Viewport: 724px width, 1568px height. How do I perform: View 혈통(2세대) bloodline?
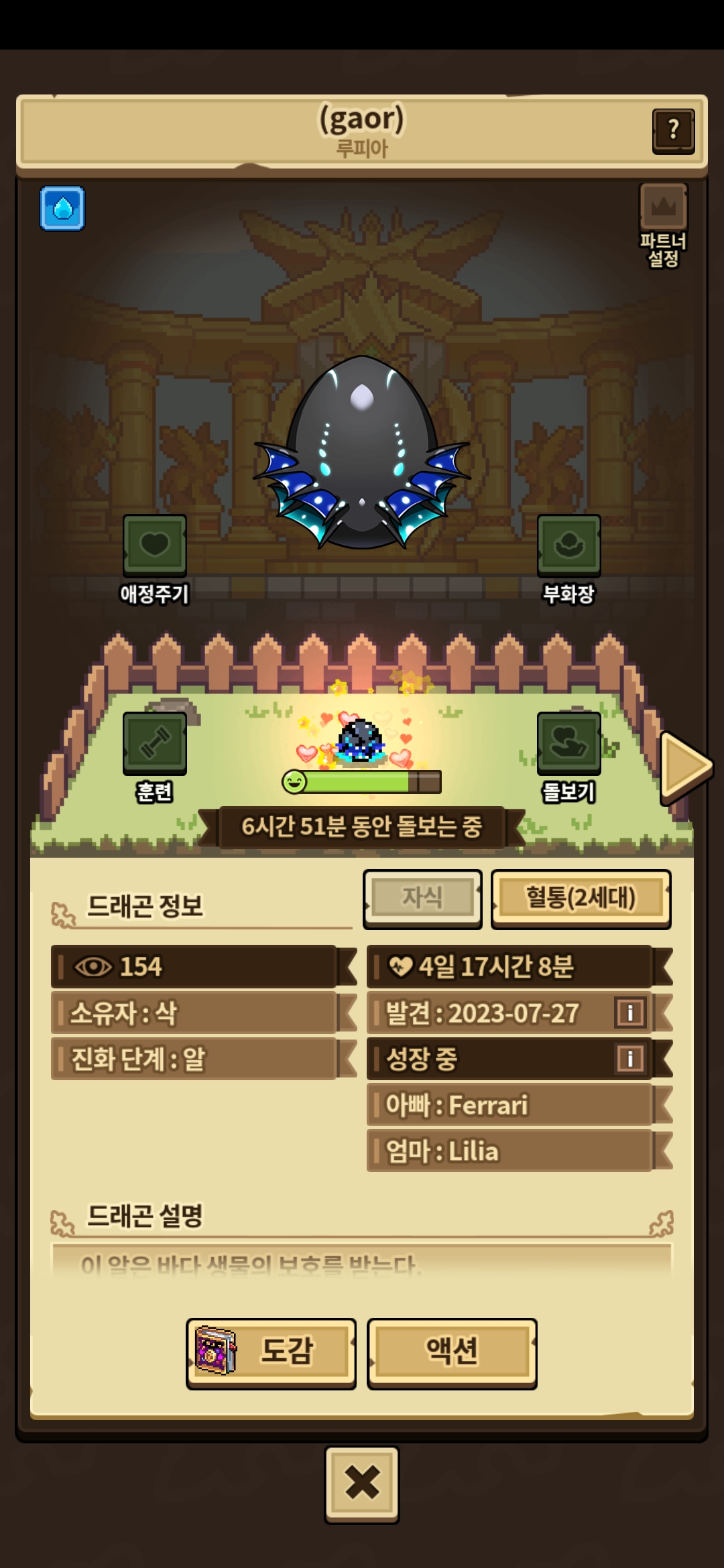(x=581, y=898)
